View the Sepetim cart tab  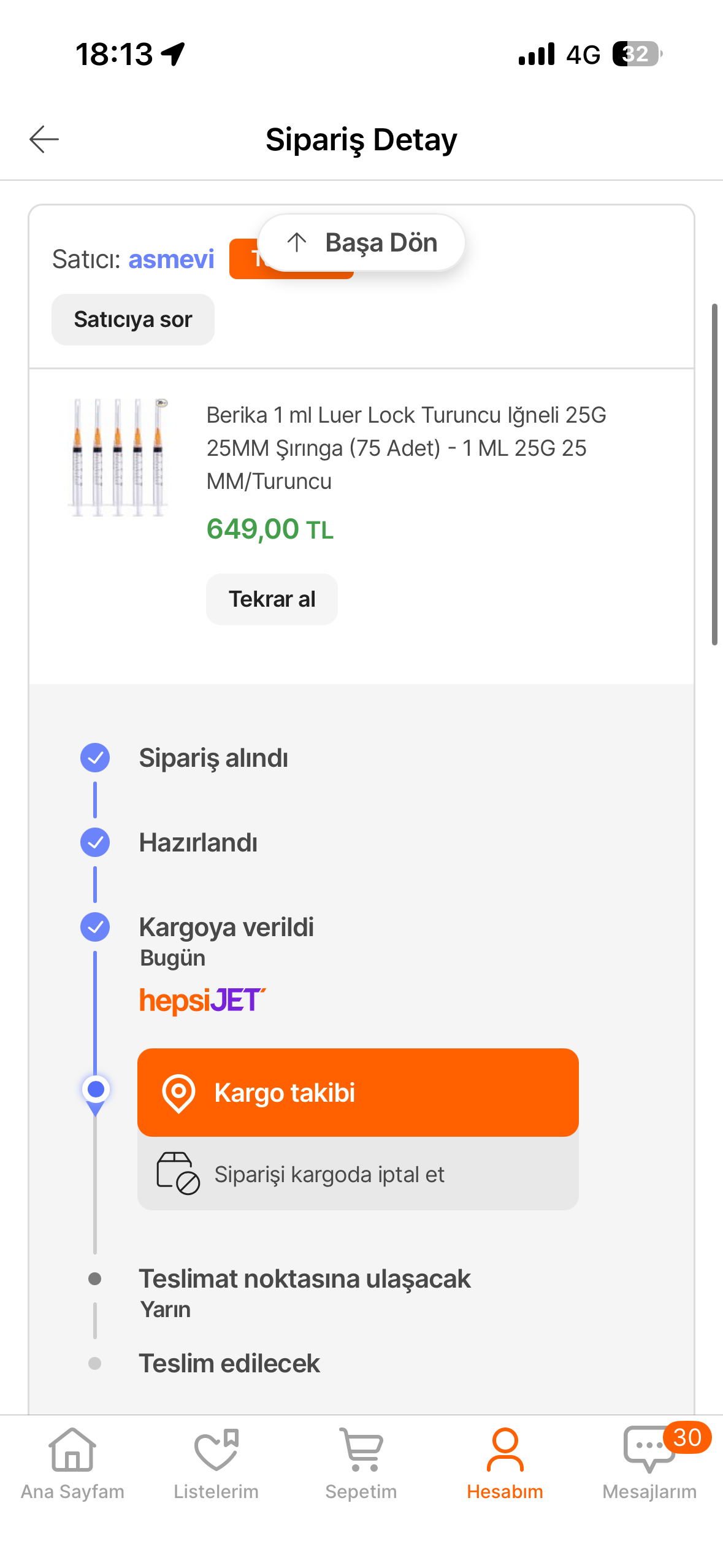tap(361, 1463)
